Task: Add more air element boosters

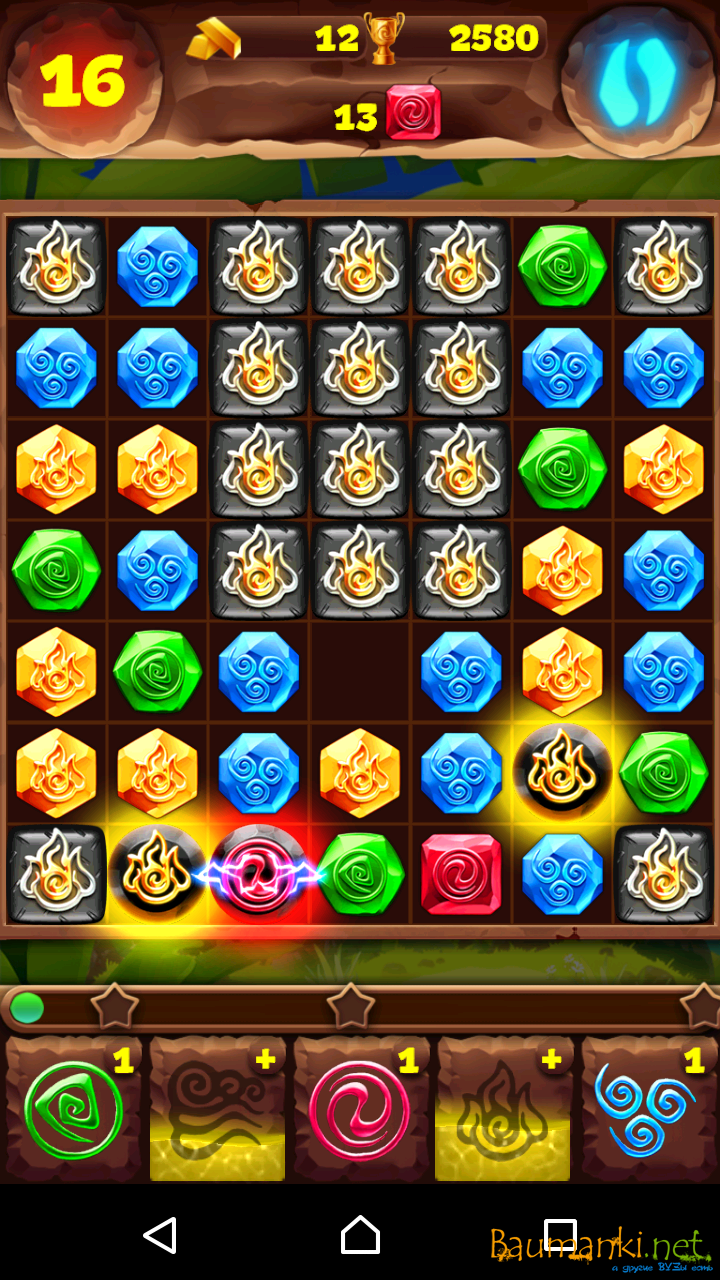Action: click(217, 1109)
